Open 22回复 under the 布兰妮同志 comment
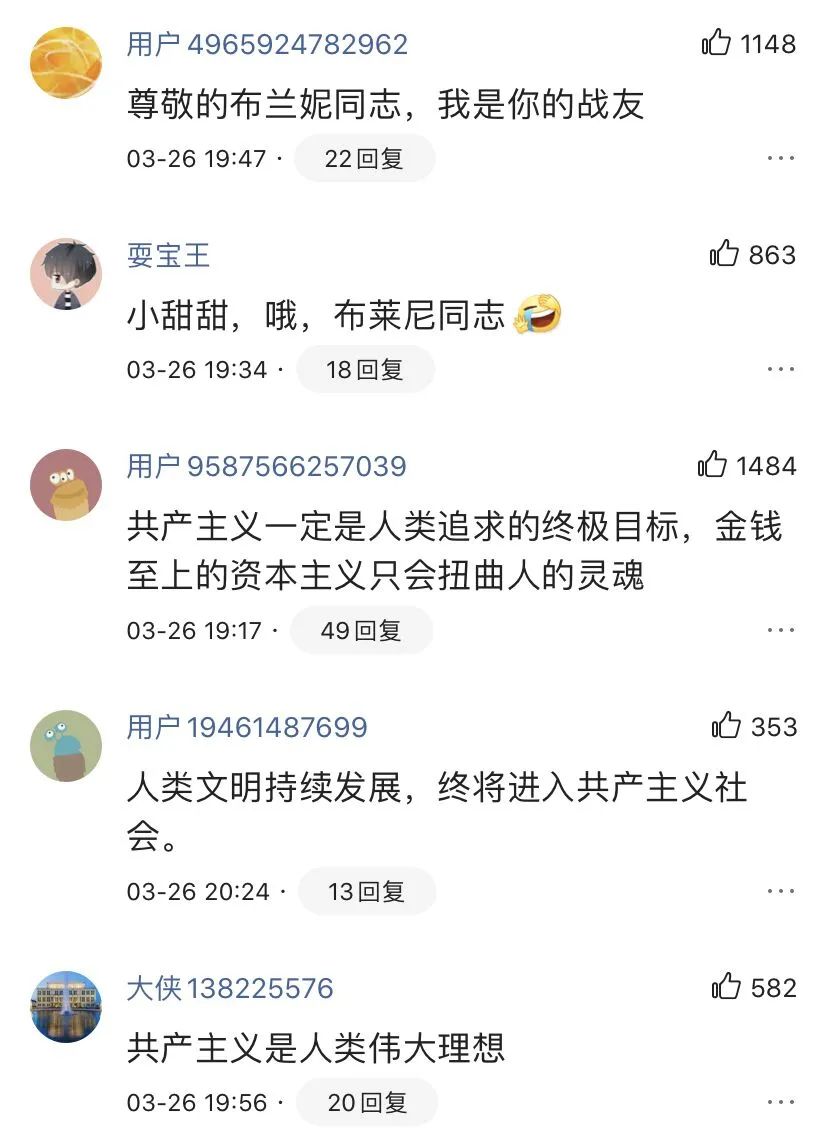Viewport: 828px width, 1148px height. click(364, 158)
